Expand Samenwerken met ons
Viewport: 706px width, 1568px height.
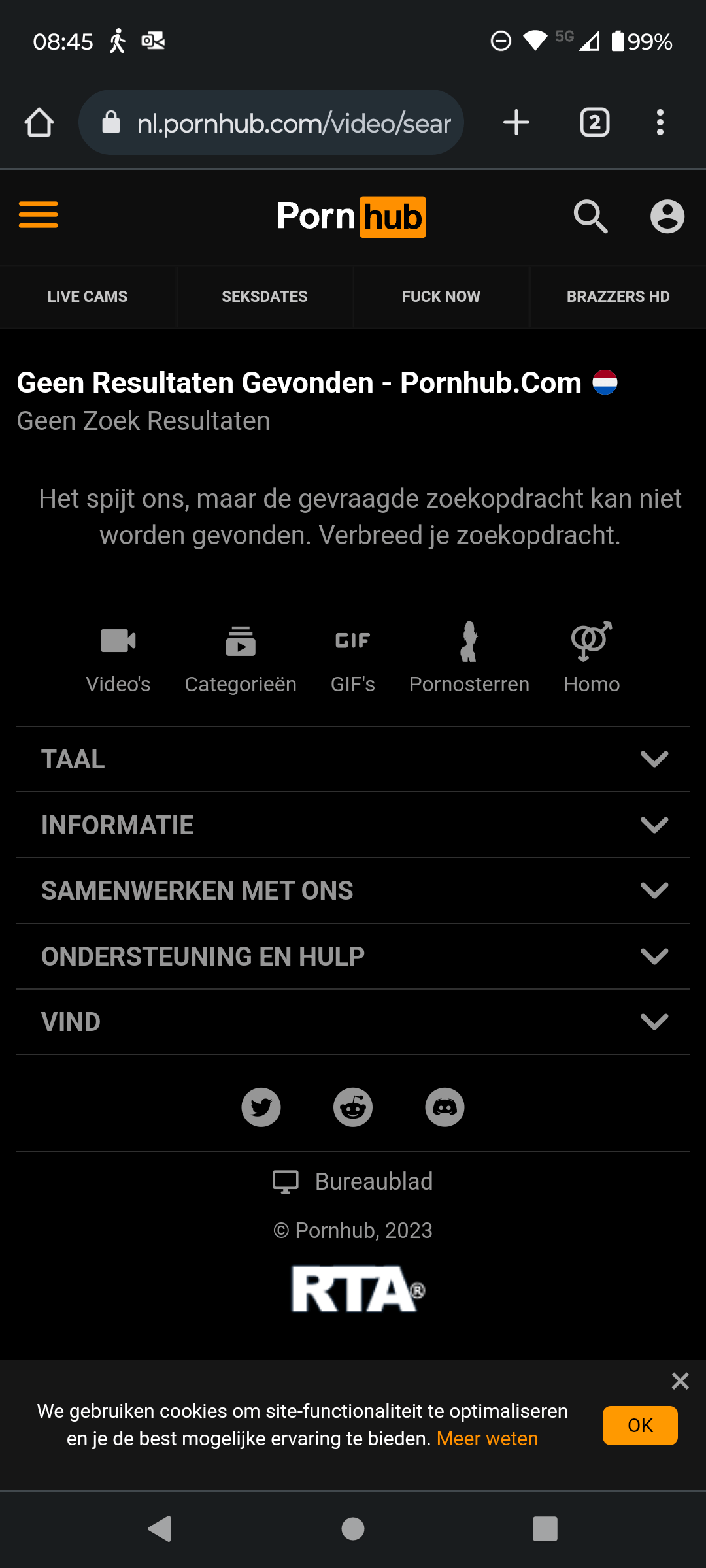(x=353, y=890)
